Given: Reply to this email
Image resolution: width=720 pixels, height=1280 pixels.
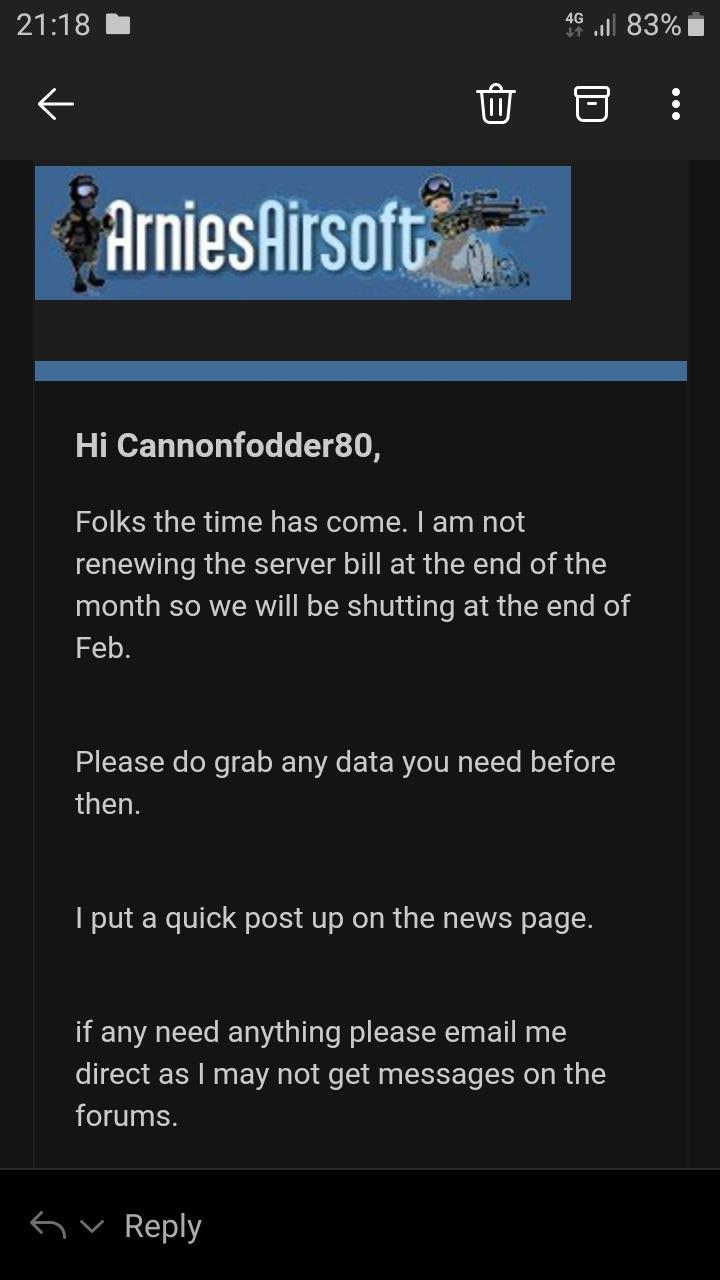Looking at the screenshot, I should (162, 1226).
